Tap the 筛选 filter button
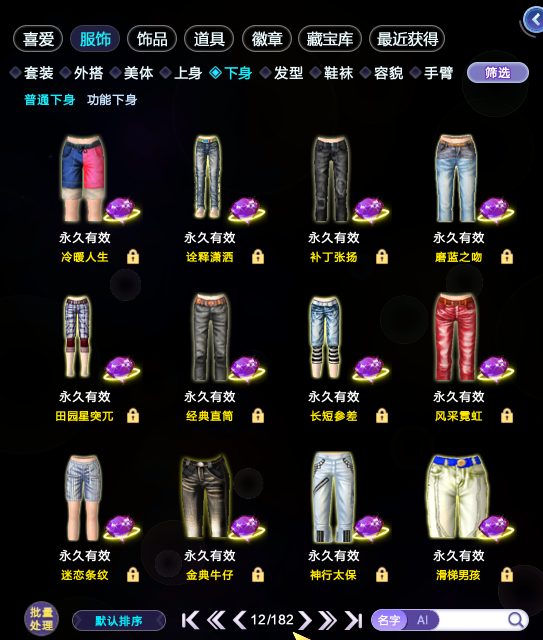The width and height of the screenshot is (543, 640). [x=498, y=73]
